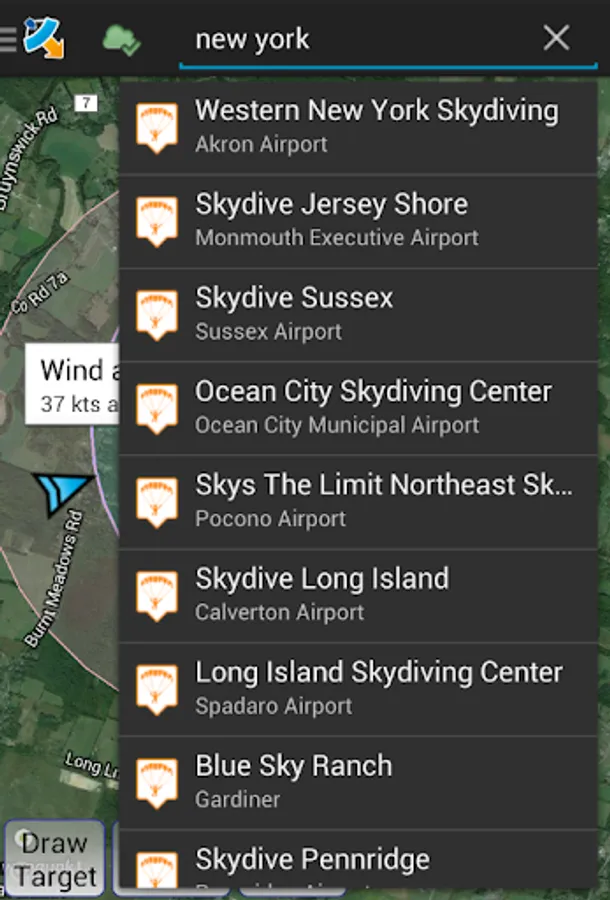Focus the search field containing new york
The height and width of the screenshot is (900, 610).
pyautogui.click(x=360, y=40)
